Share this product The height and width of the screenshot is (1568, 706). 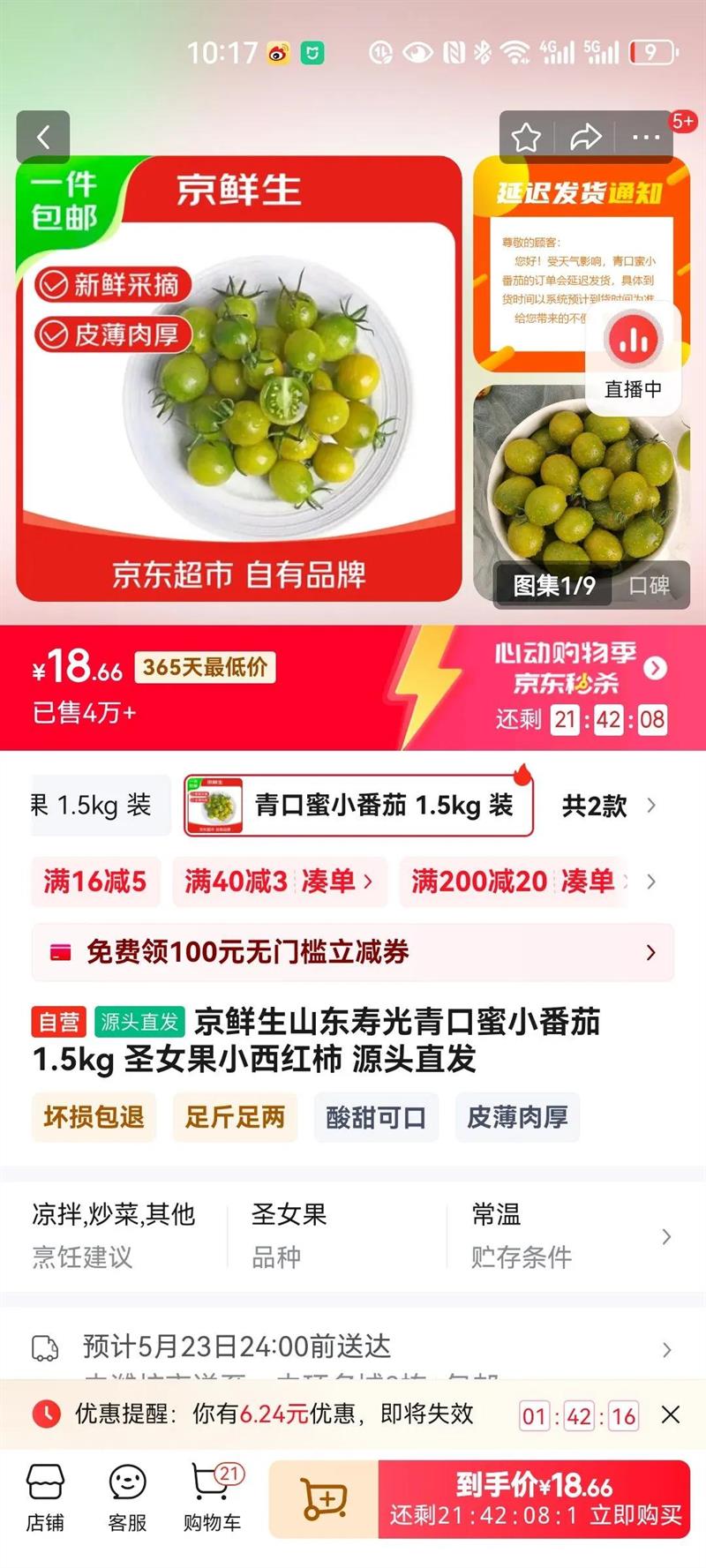(x=585, y=137)
